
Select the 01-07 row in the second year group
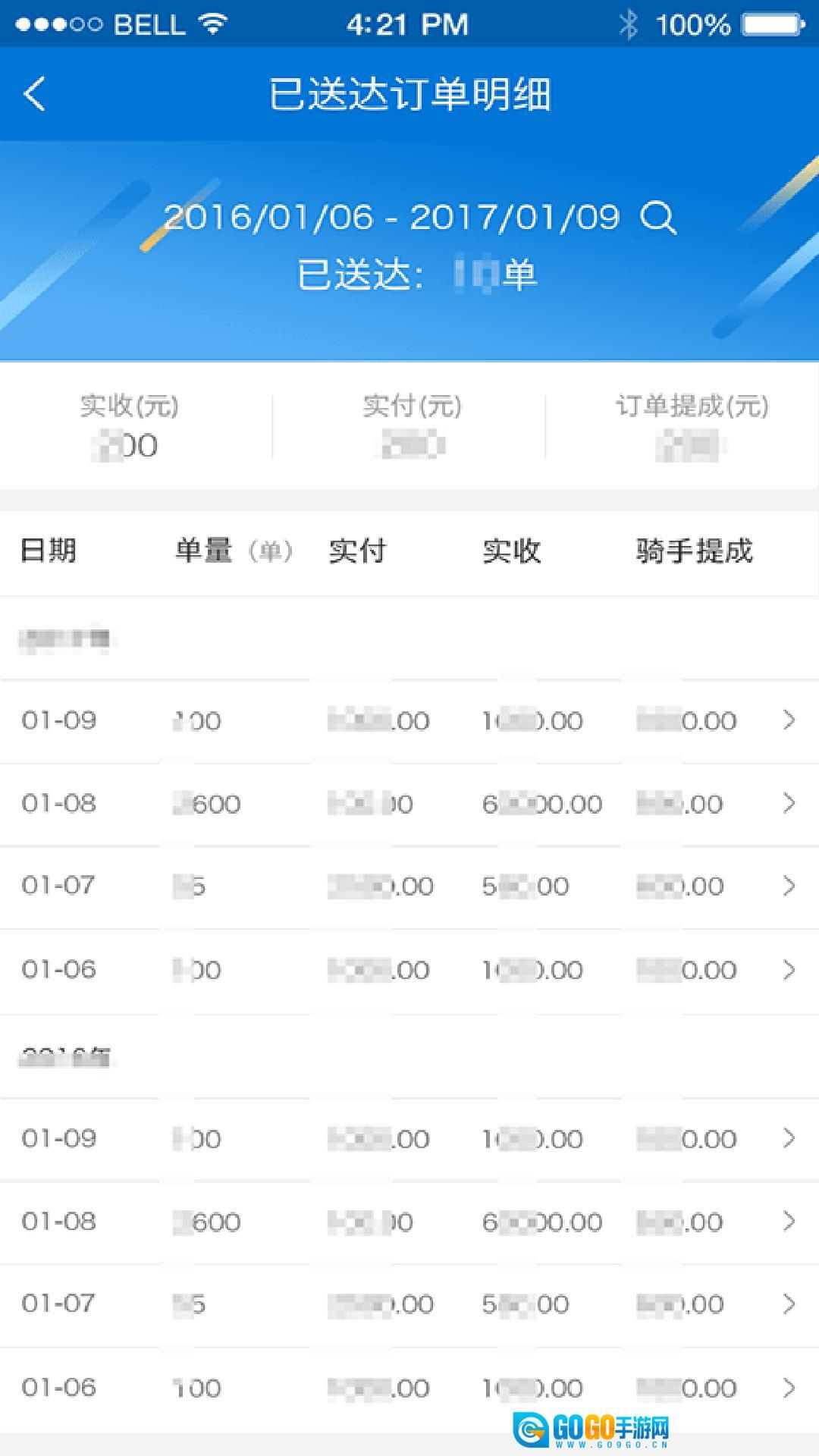click(x=409, y=1304)
